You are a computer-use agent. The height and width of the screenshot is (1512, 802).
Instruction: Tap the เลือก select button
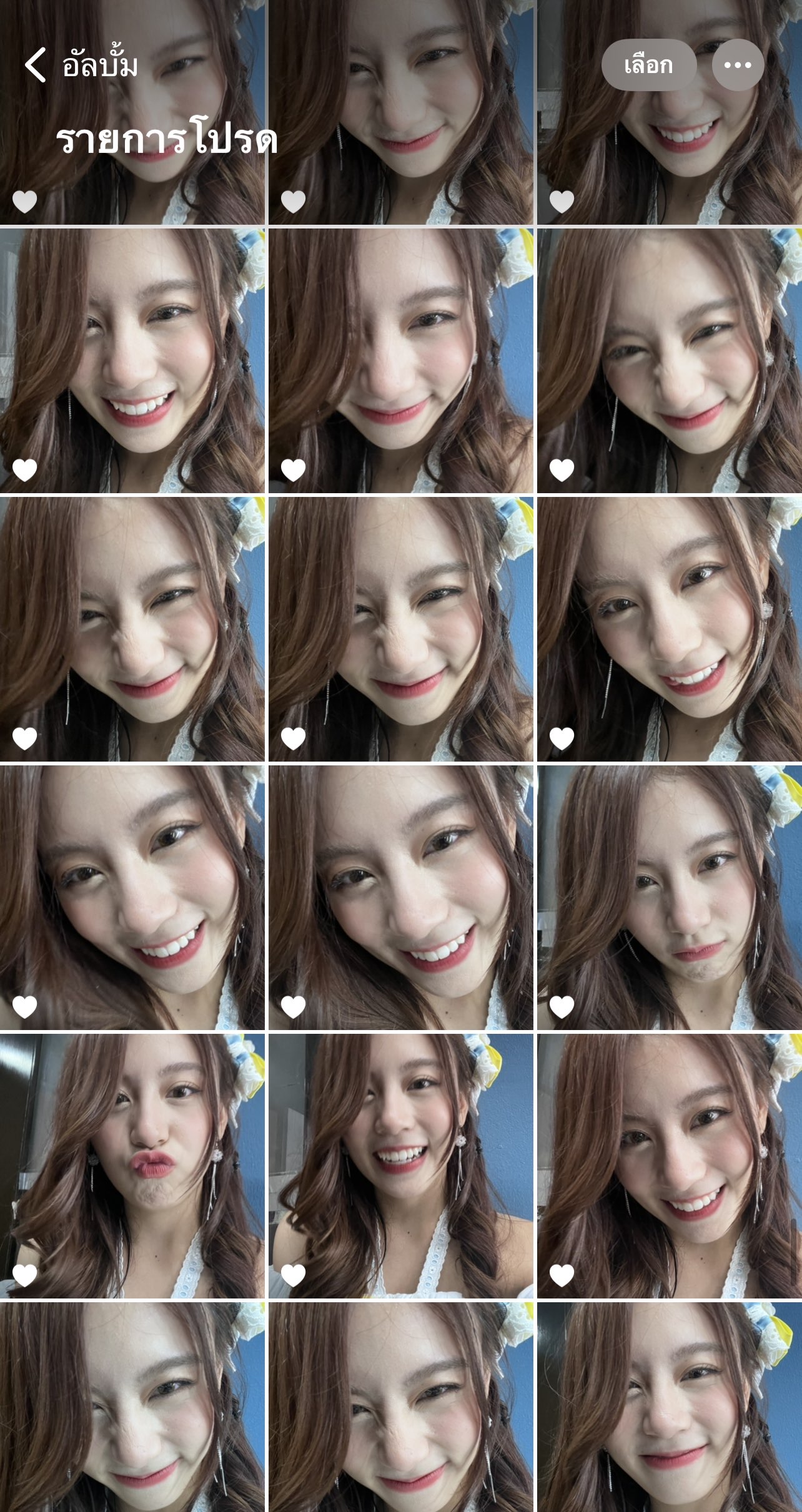(648, 65)
